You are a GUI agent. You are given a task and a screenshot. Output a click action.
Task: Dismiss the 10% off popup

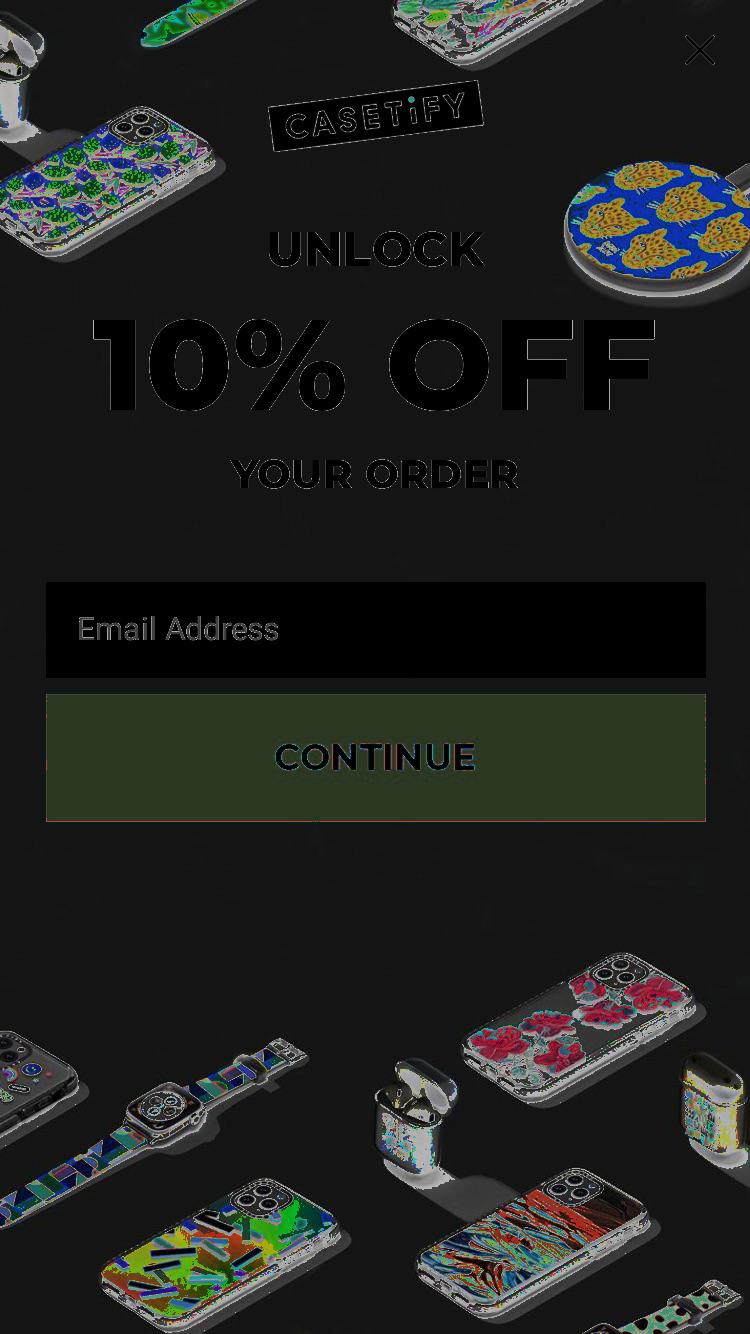click(699, 50)
